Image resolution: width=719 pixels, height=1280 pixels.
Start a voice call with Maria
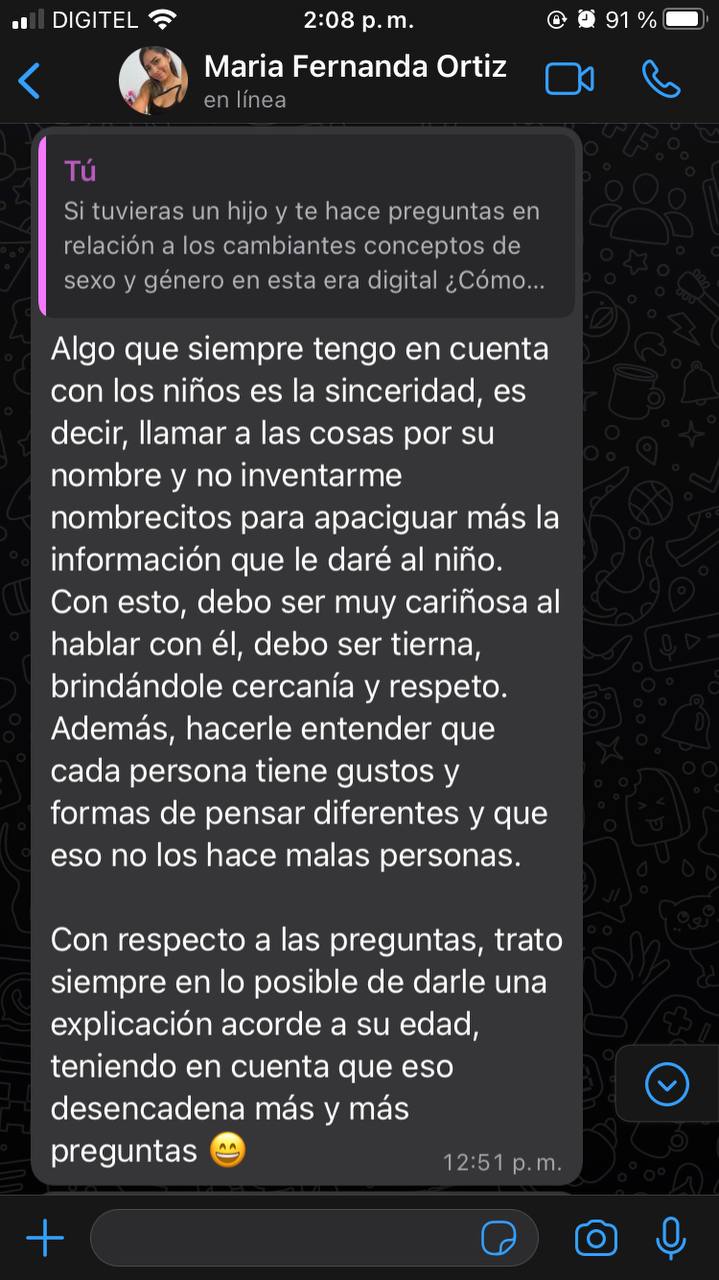pyautogui.click(x=661, y=80)
